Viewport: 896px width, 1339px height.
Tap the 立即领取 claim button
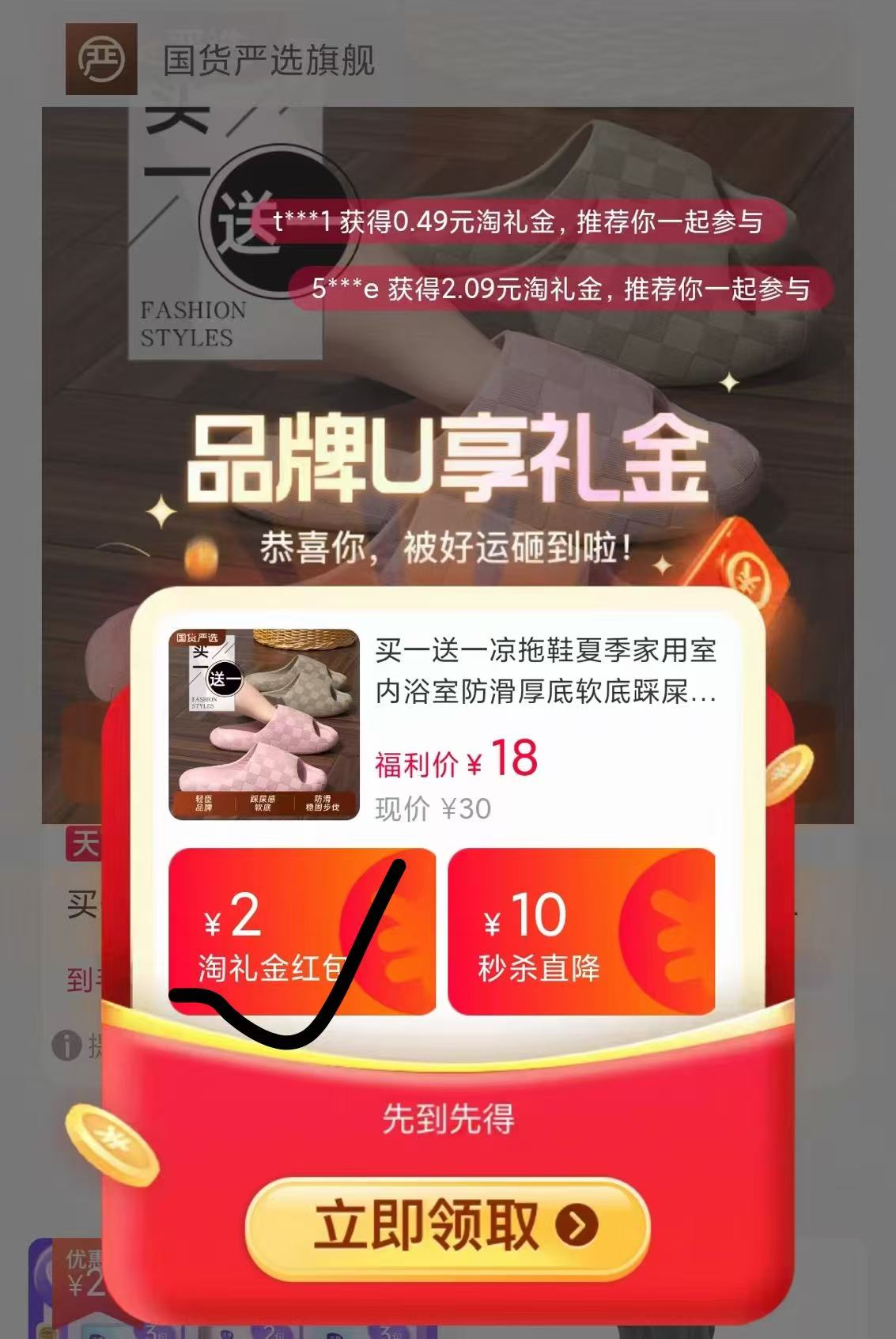click(x=448, y=1225)
